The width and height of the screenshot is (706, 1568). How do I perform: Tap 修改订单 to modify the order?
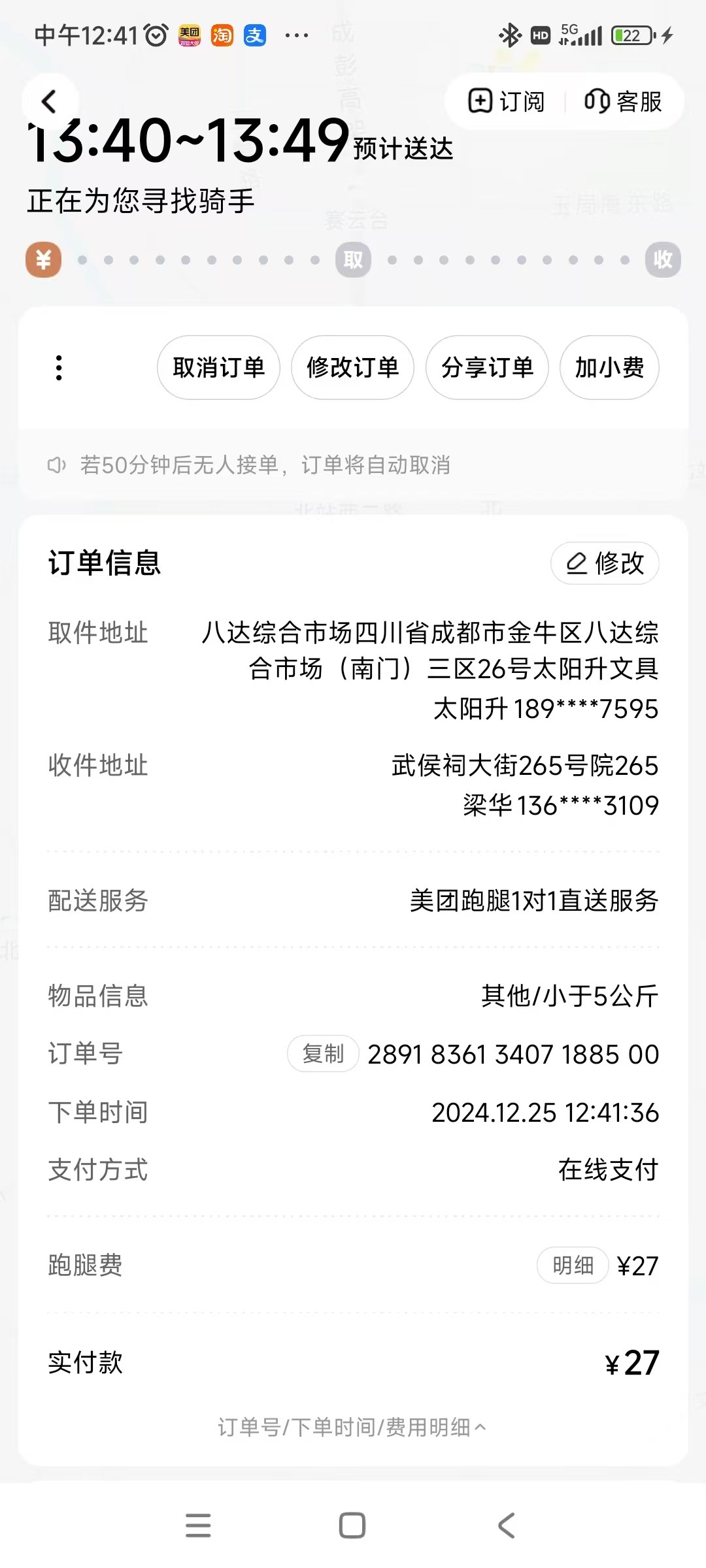[352, 368]
